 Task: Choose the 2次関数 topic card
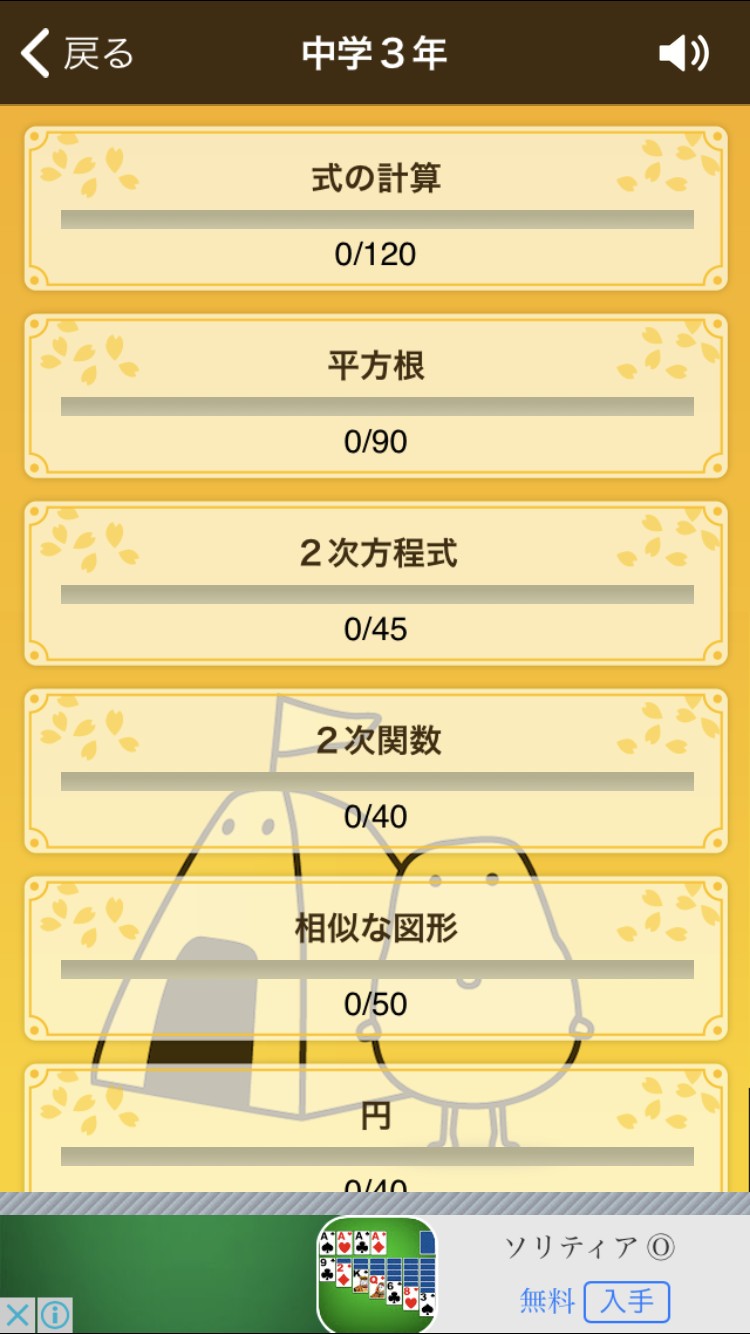pyautogui.click(x=375, y=770)
